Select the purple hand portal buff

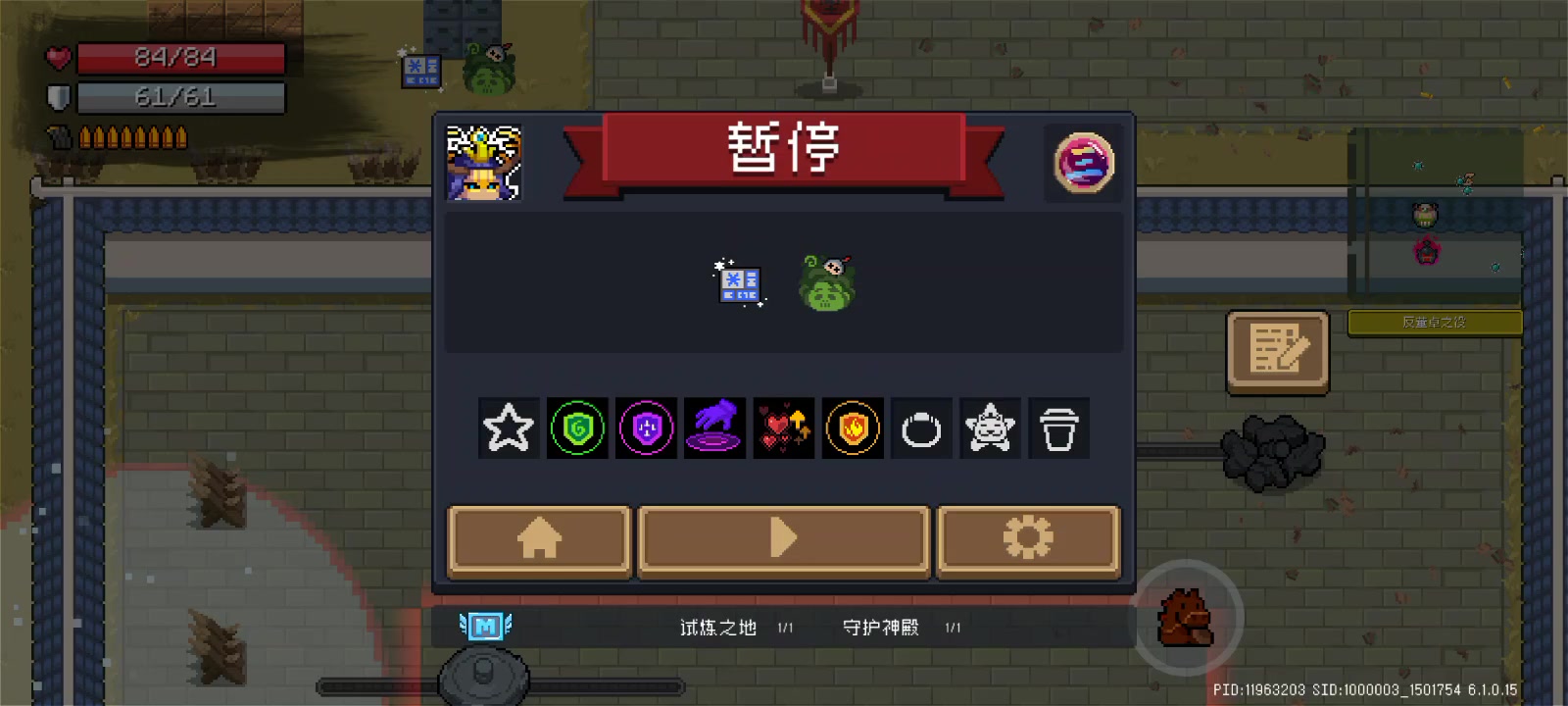tap(714, 429)
